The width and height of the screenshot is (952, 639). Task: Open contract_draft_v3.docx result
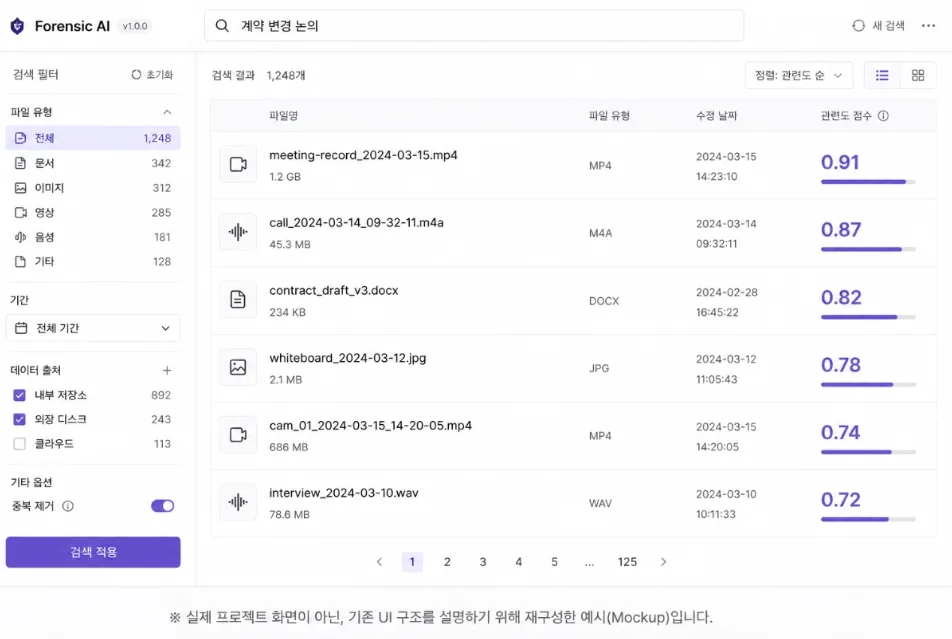tap(573, 301)
